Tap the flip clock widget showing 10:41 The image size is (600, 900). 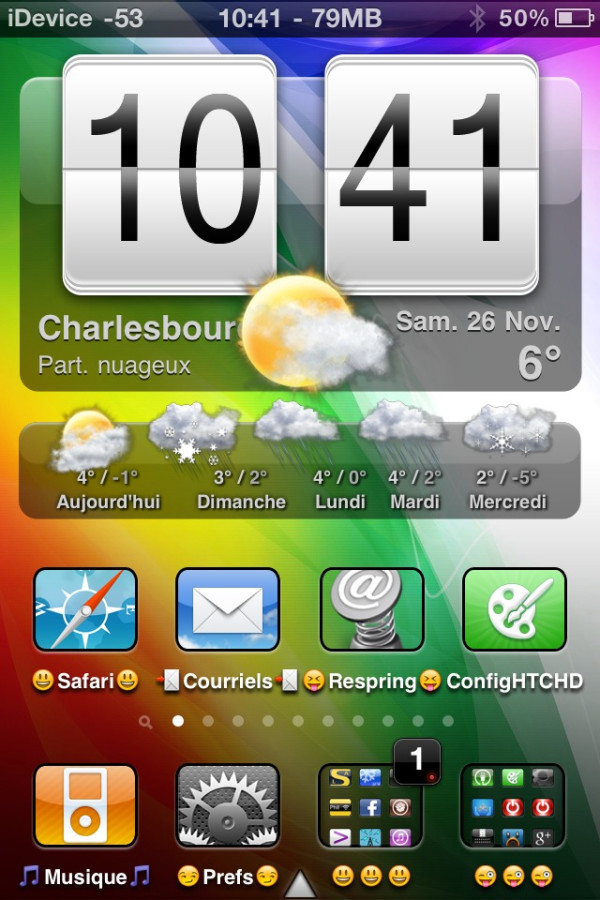pos(300,175)
